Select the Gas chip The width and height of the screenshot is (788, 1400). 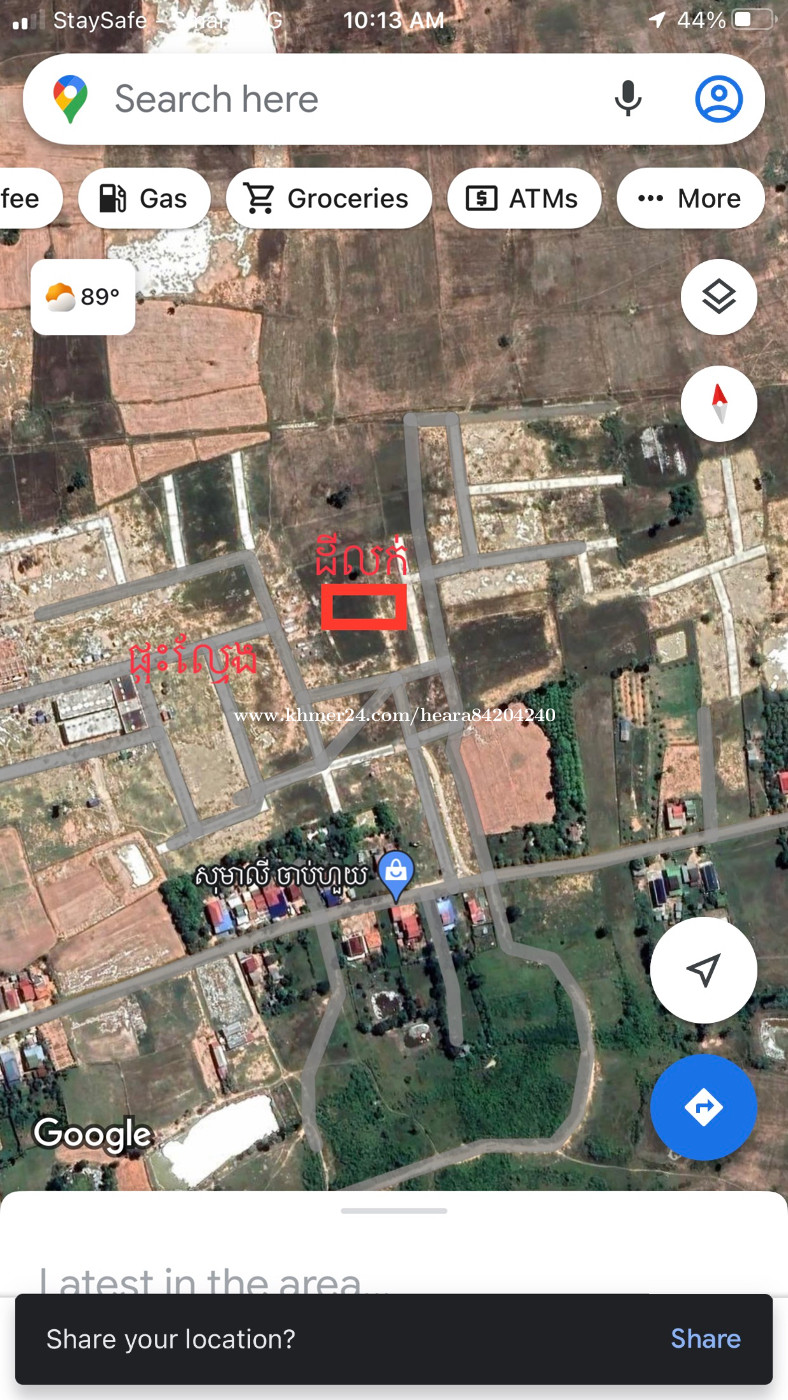pos(144,198)
